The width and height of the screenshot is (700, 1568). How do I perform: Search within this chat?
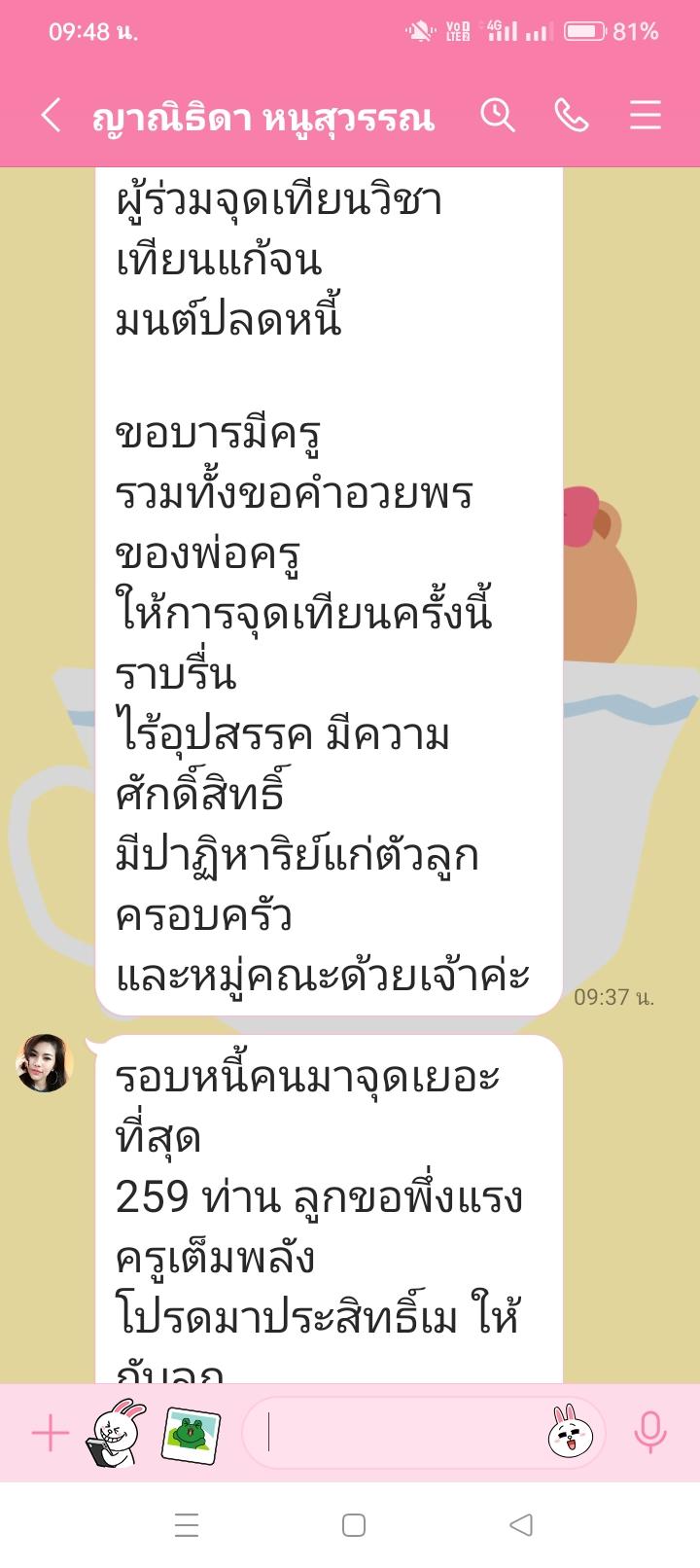pos(498,117)
